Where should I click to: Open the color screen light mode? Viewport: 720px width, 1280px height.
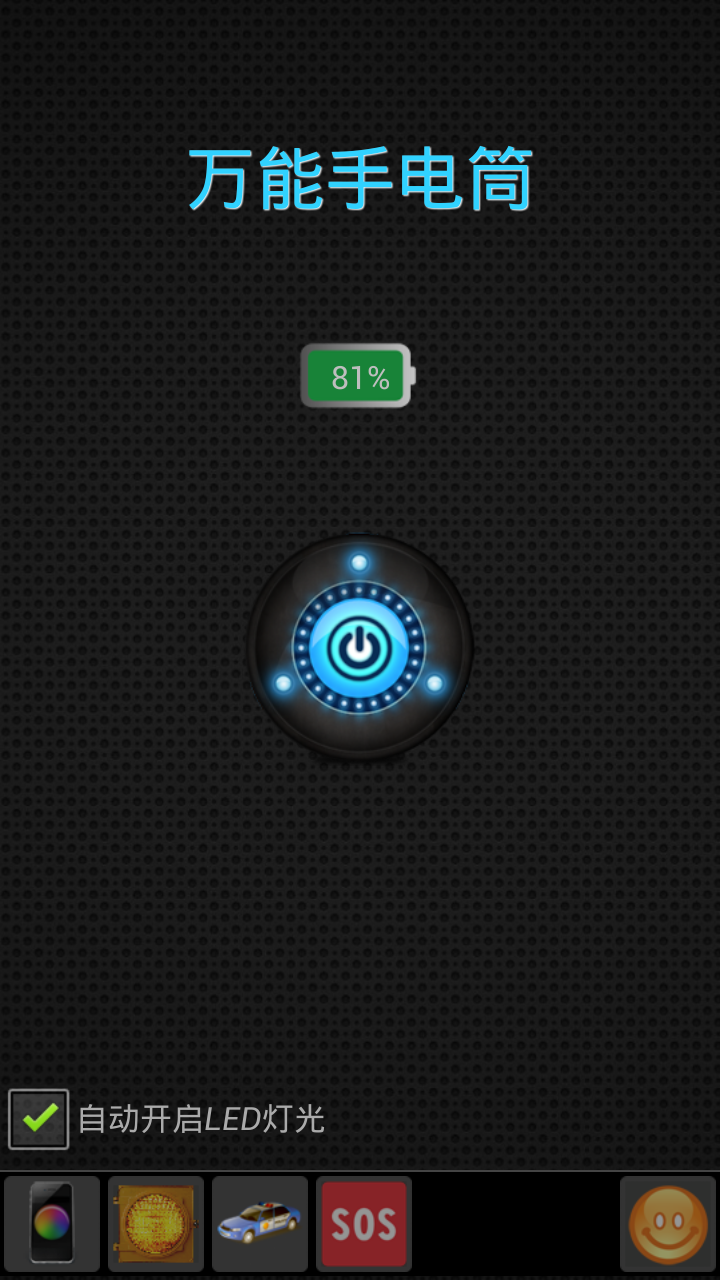pyautogui.click(x=52, y=1224)
